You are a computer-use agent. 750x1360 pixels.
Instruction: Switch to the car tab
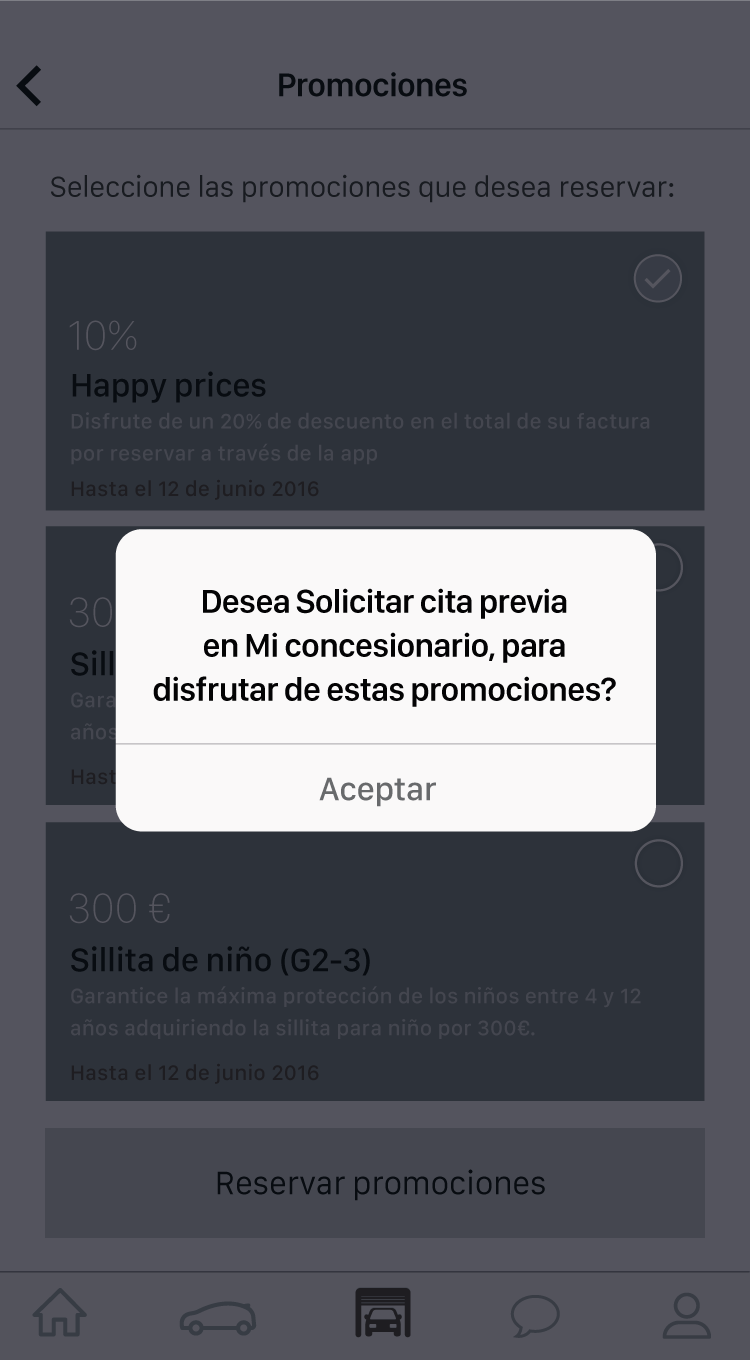click(218, 1316)
